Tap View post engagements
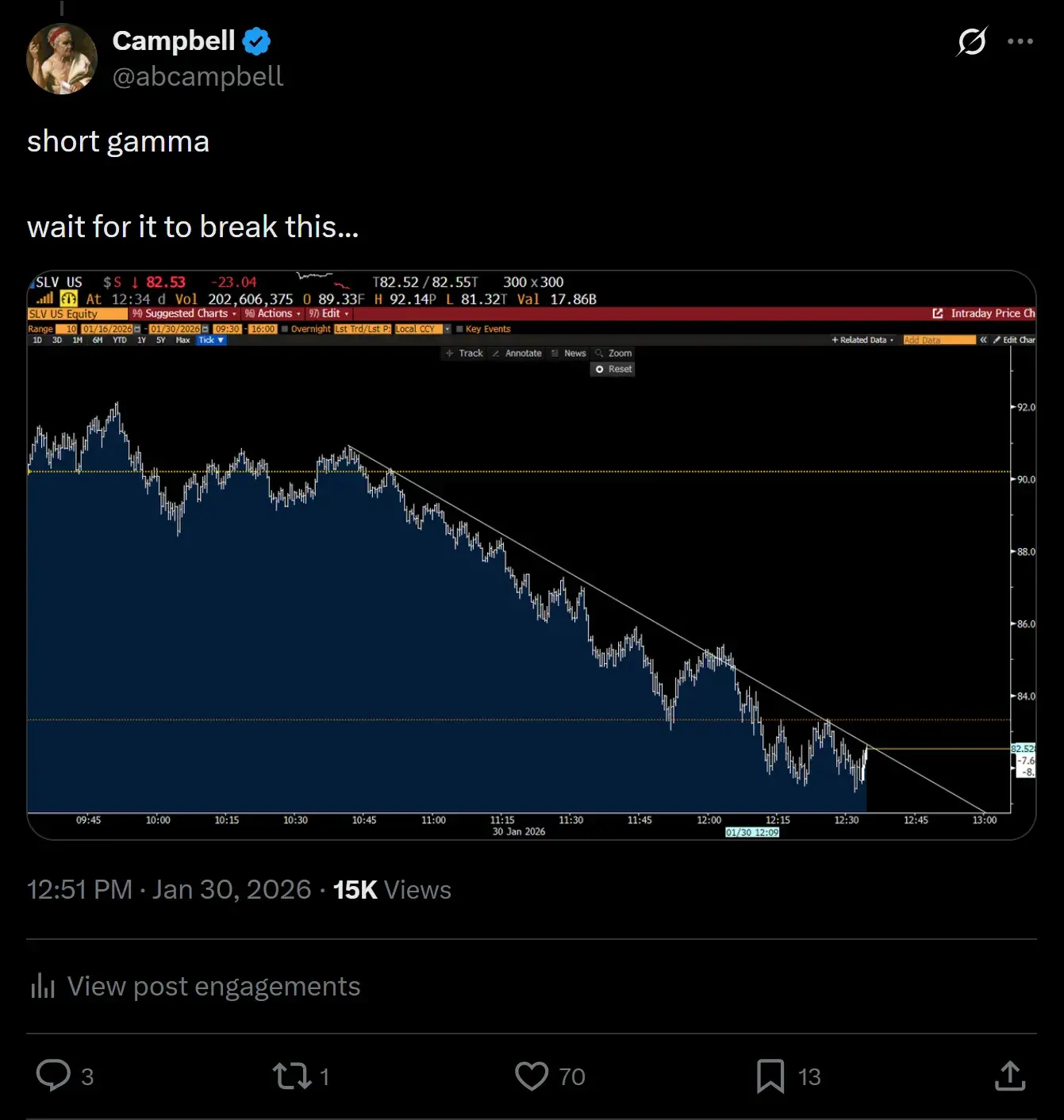 tap(195, 986)
